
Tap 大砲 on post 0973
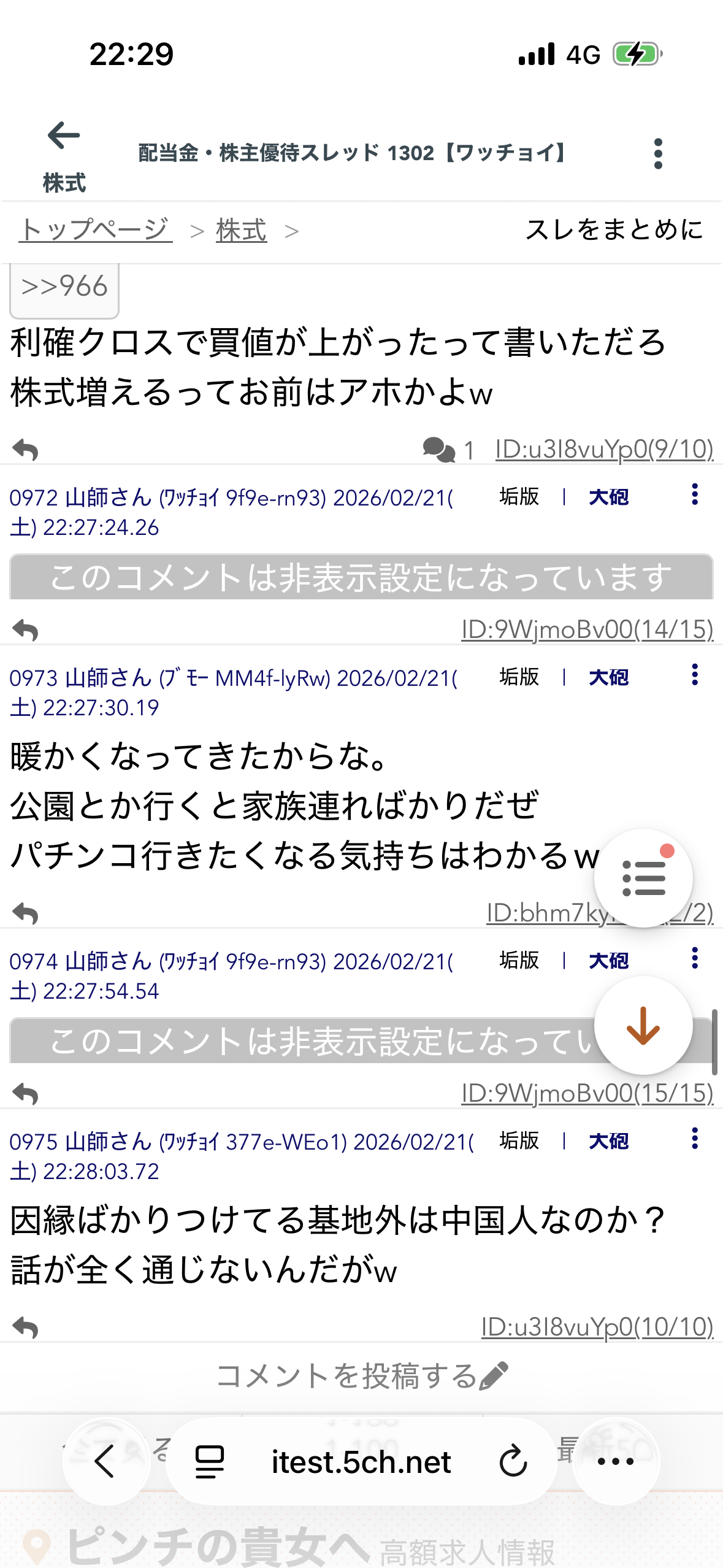[x=608, y=677]
